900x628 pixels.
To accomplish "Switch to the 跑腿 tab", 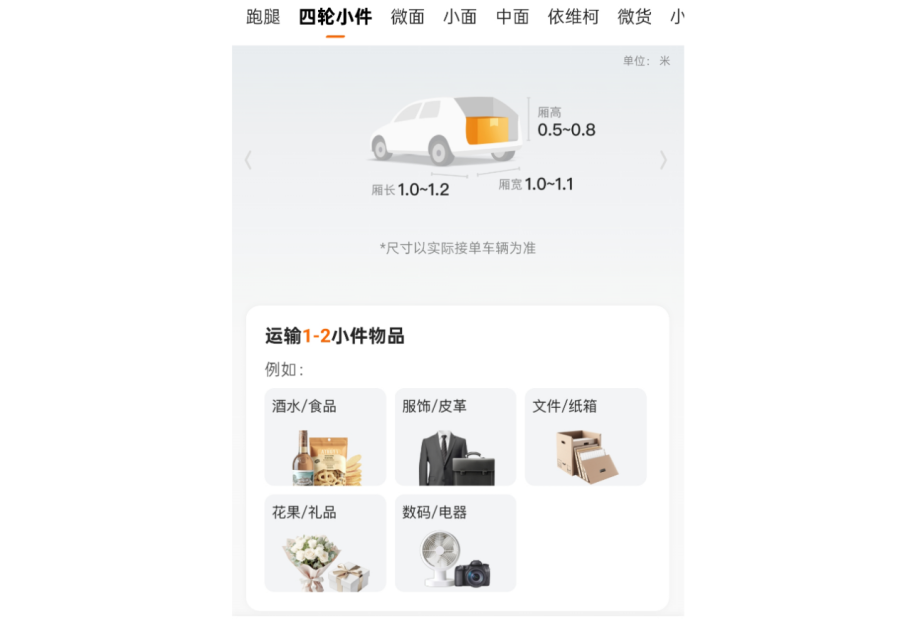I will click(263, 16).
